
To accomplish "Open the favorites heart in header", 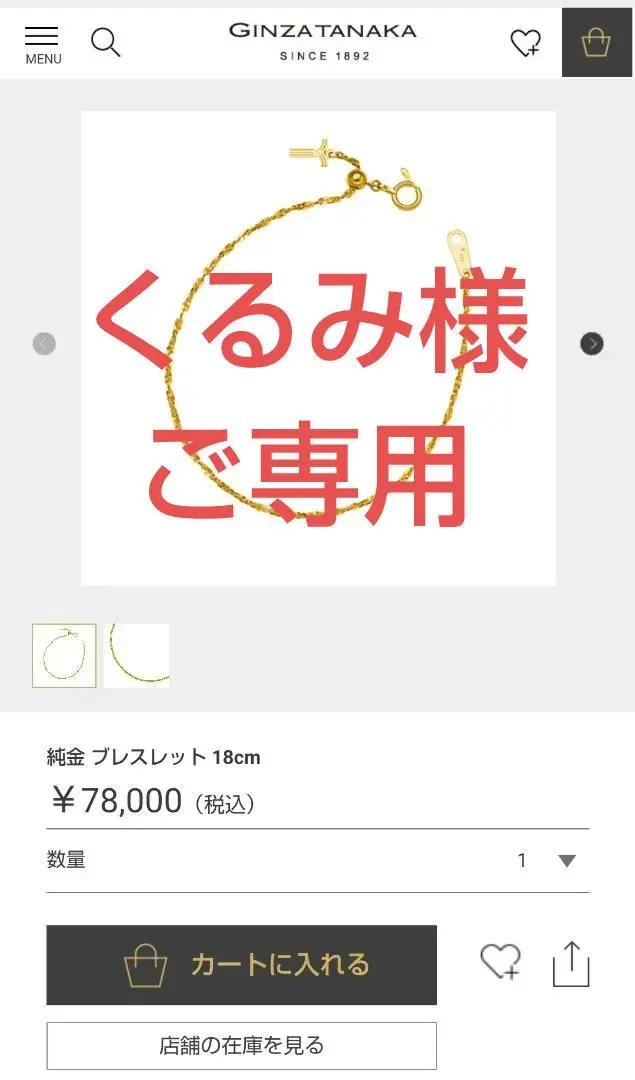I will tap(525, 43).
